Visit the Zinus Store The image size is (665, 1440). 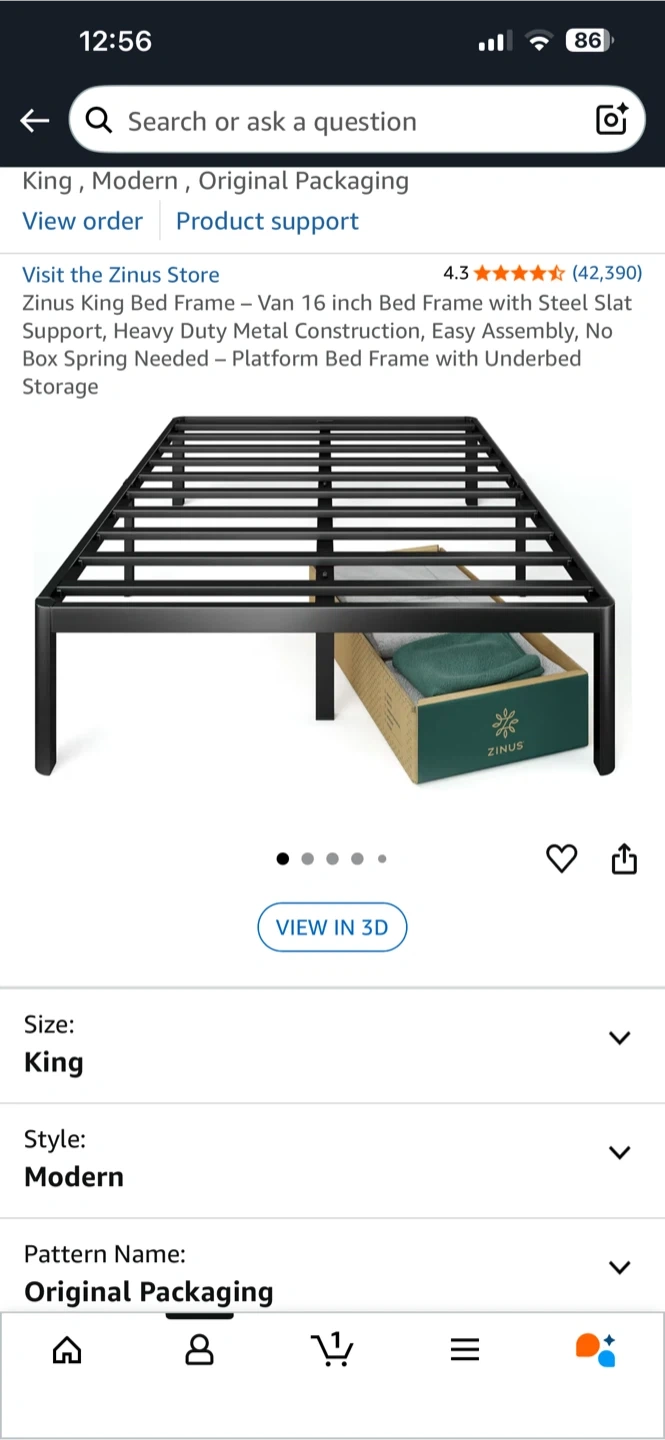point(121,274)
